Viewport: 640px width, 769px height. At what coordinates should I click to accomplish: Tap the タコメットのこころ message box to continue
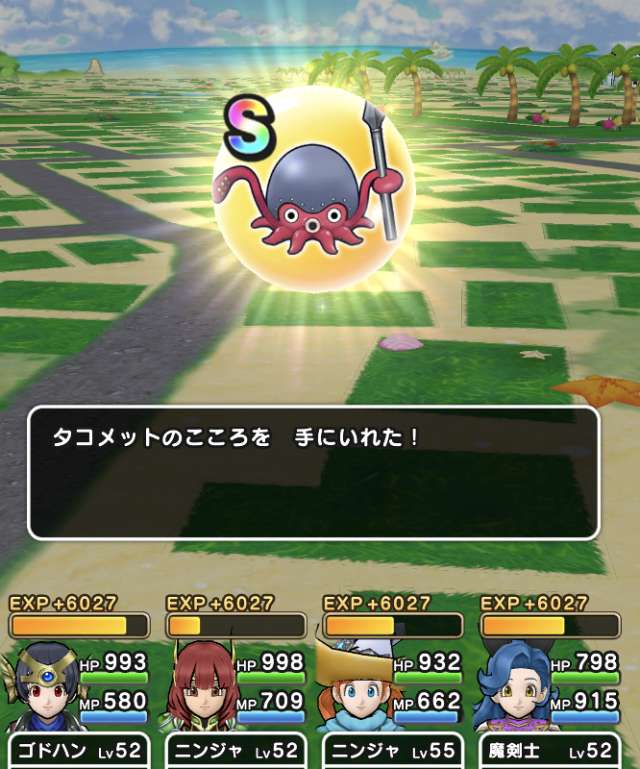(x=313, y=472)
